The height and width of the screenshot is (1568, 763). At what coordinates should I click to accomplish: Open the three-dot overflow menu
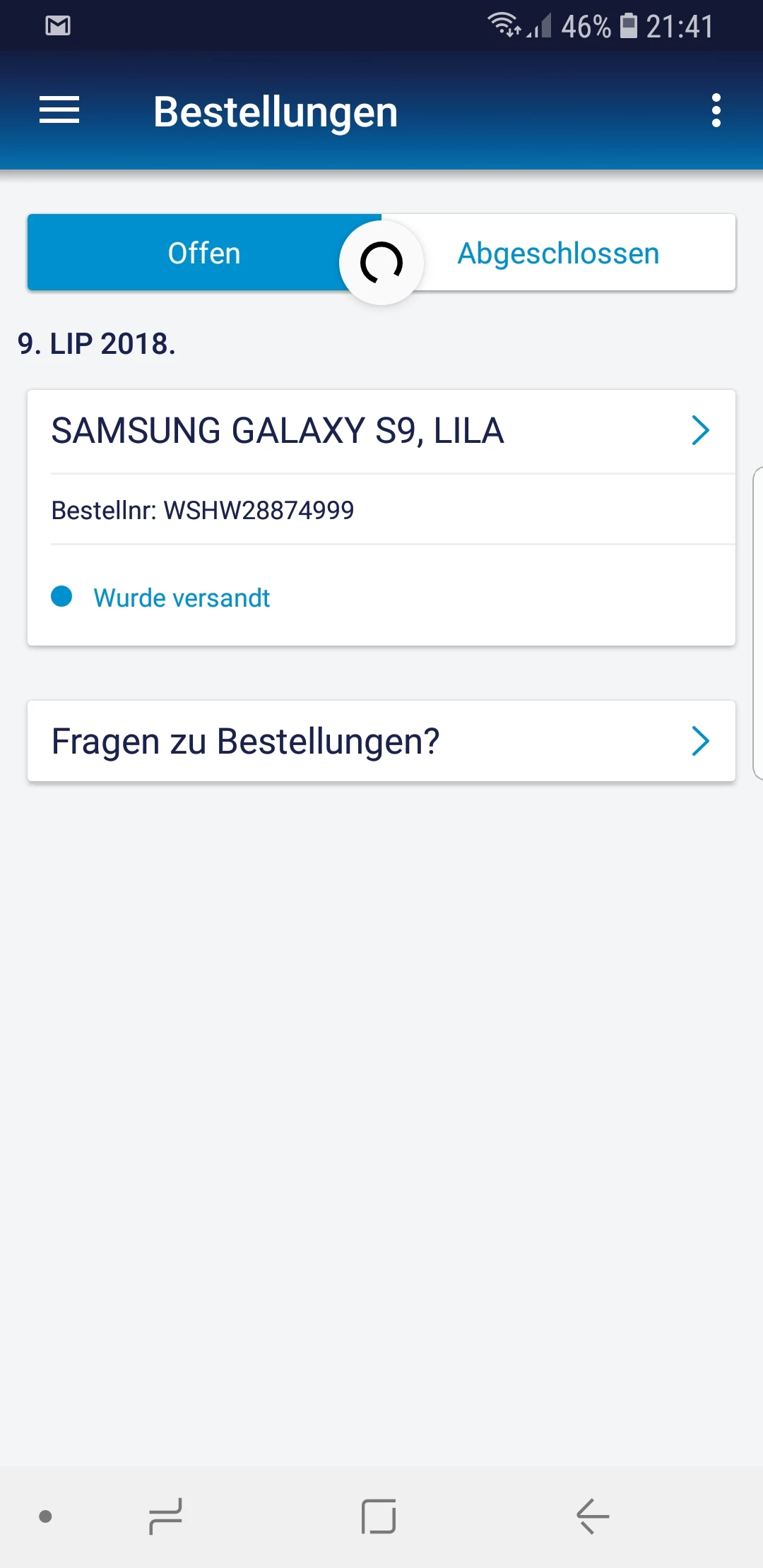(x=716, y=111)
